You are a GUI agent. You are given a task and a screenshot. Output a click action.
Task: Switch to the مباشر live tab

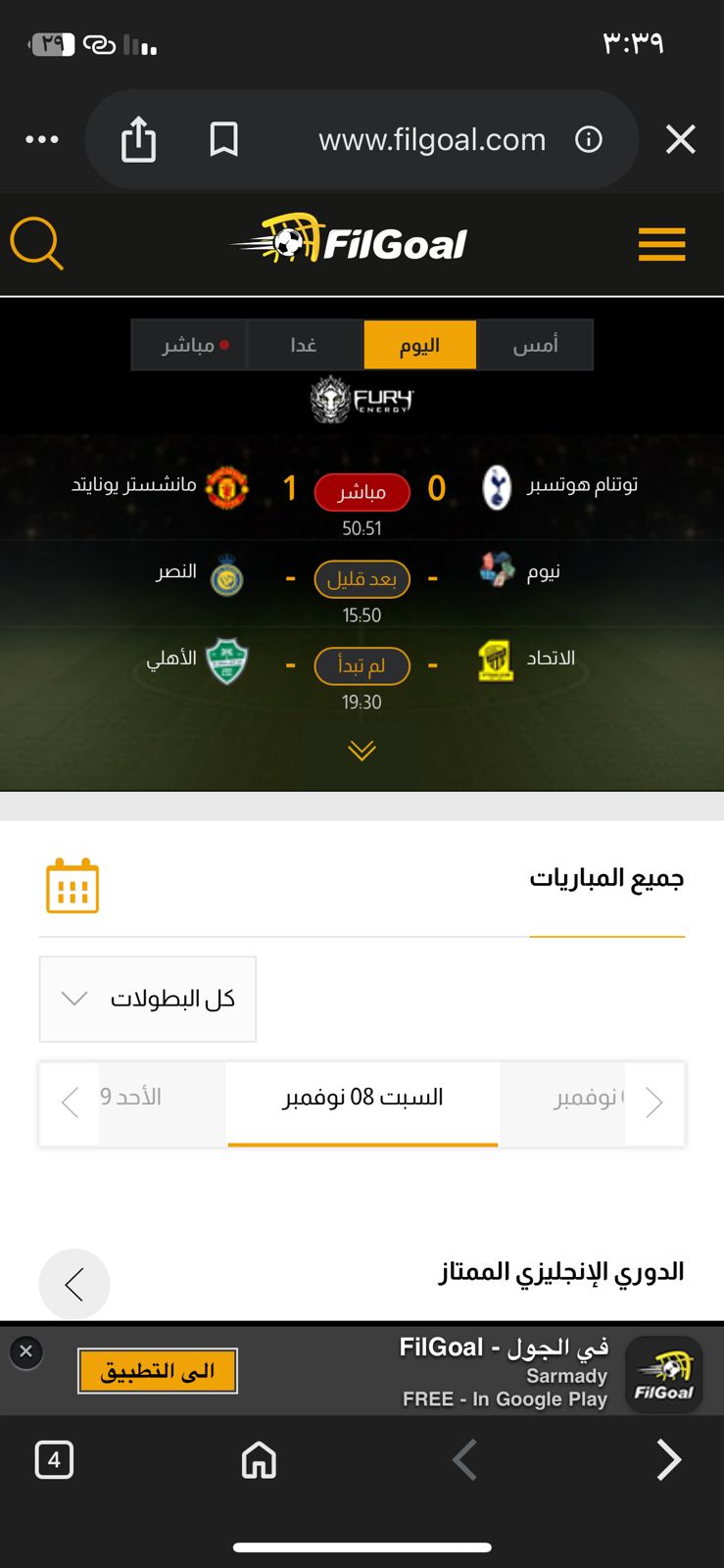coord(190,345)
